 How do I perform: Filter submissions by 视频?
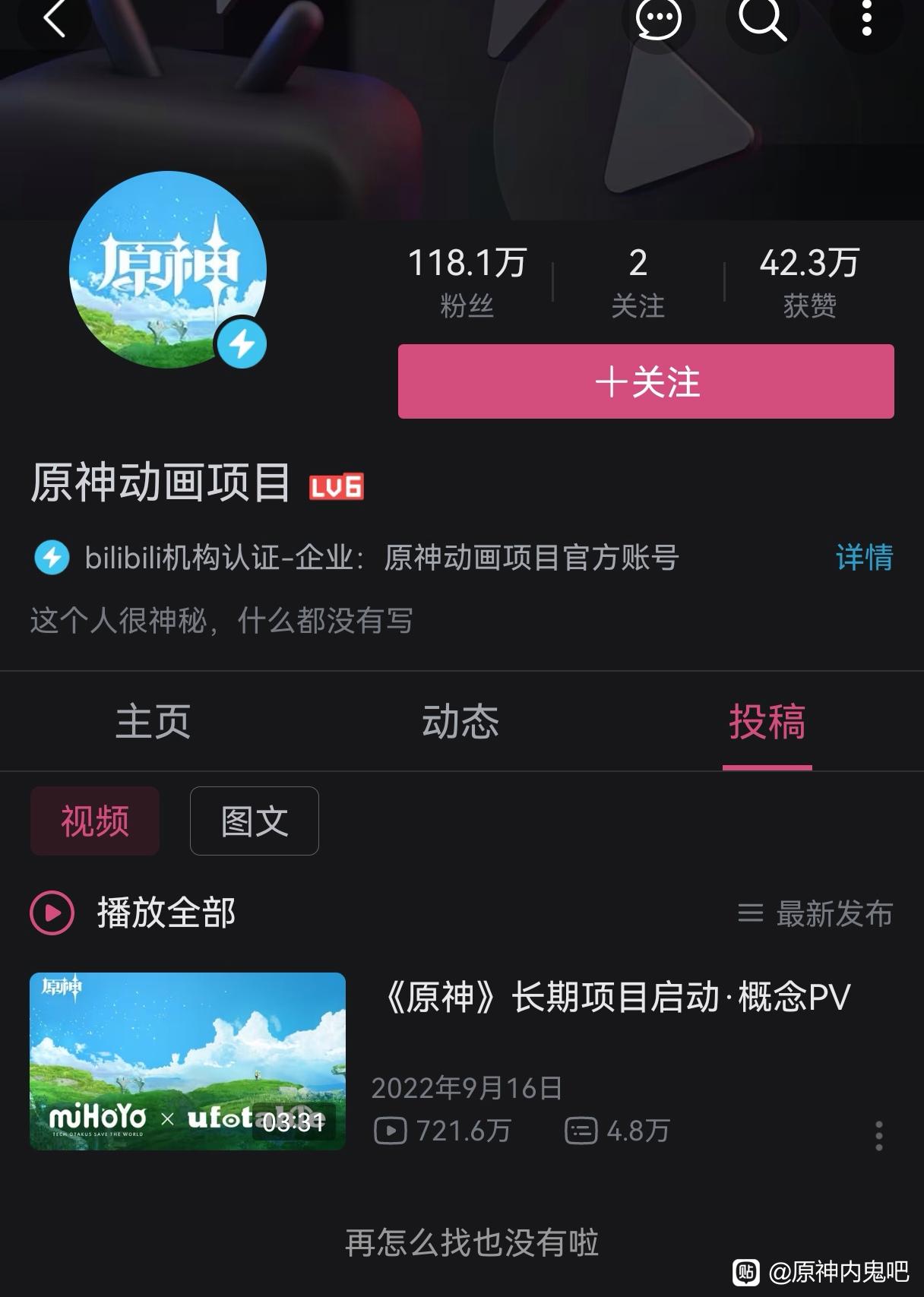pyautogui.click(x=95, y=821)
